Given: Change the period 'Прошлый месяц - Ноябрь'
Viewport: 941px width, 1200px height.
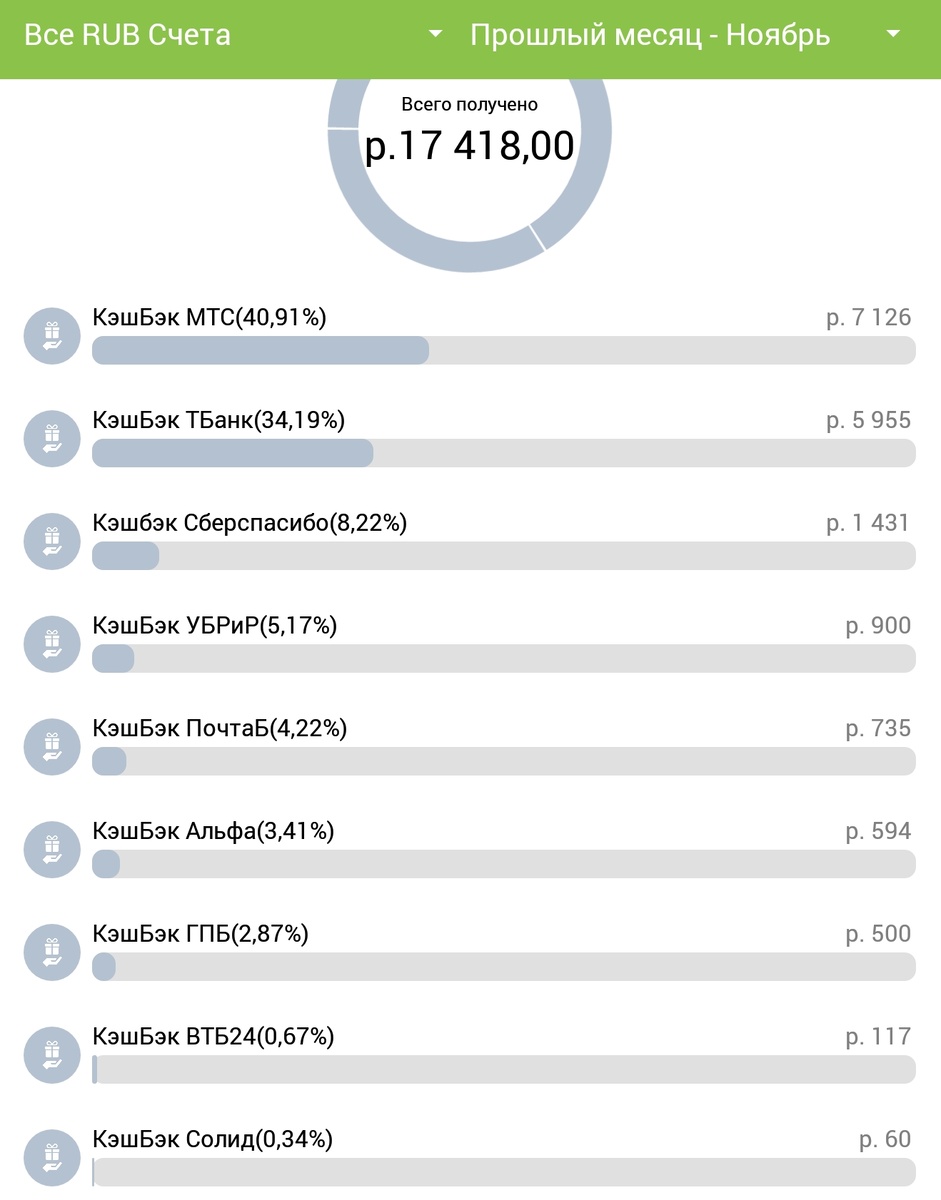Looking at the screenshot, I should [684, 36].
